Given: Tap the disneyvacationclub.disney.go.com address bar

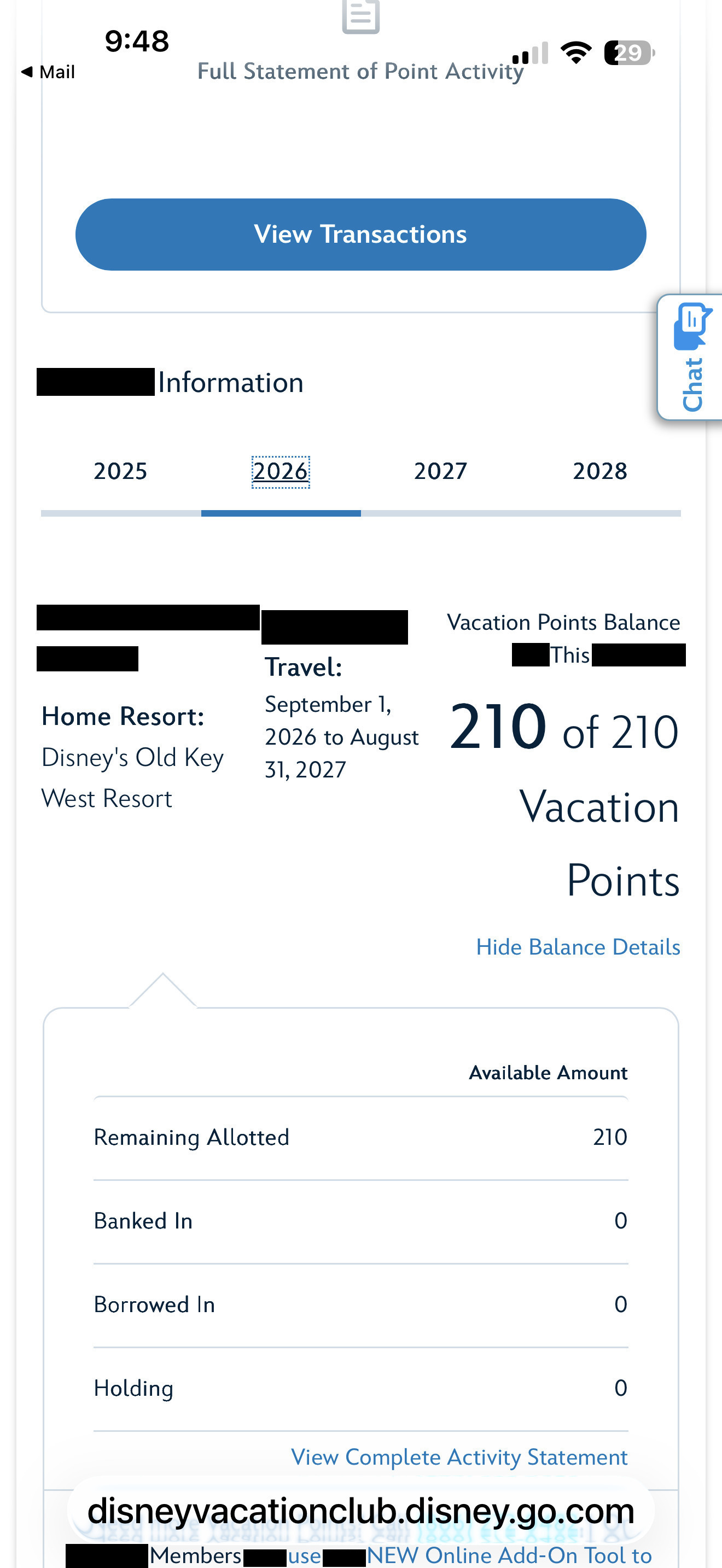Looking at the screenshot, I should pyautogui.click(x=360, y=1511).
